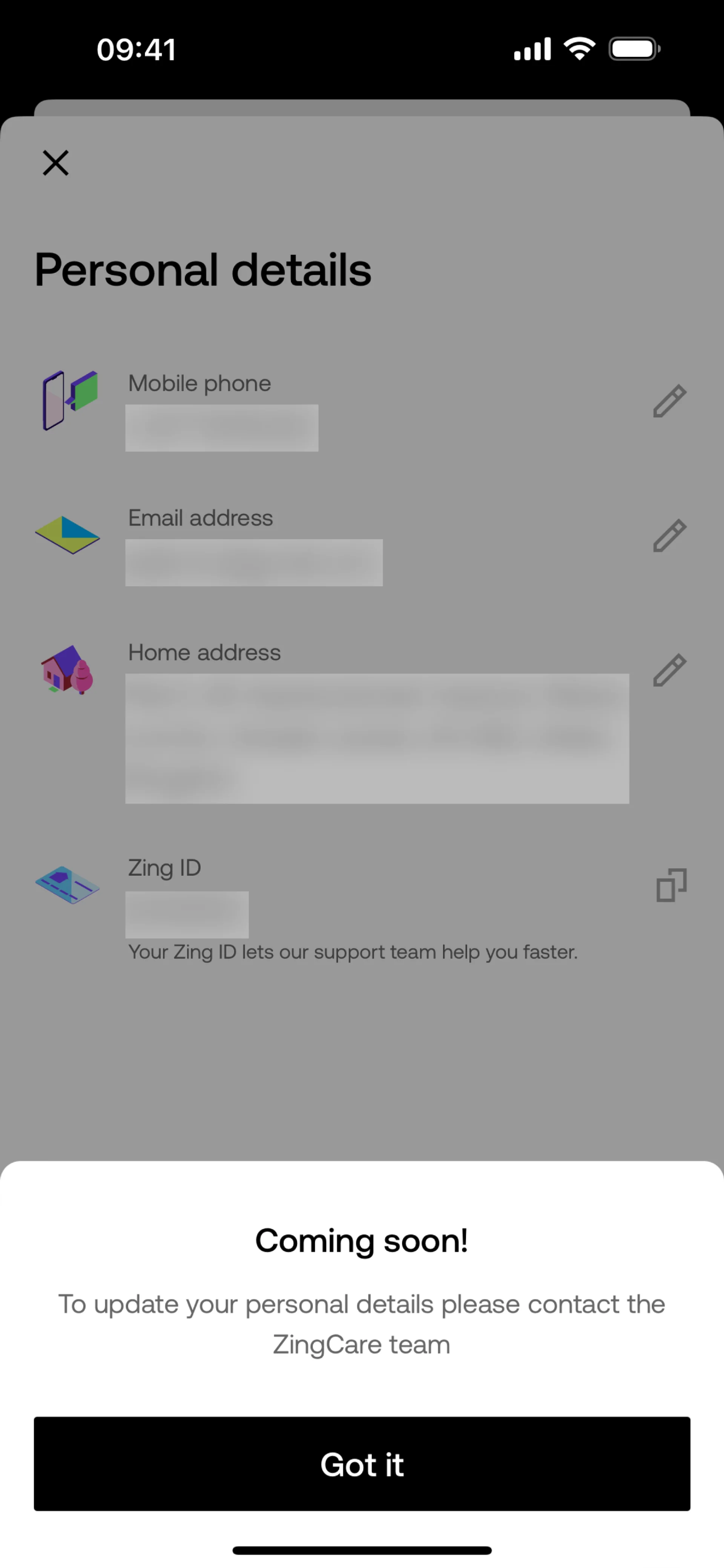Edit the mobile phone number
This screenshot has height=1568, width=724.
[670, 401]
